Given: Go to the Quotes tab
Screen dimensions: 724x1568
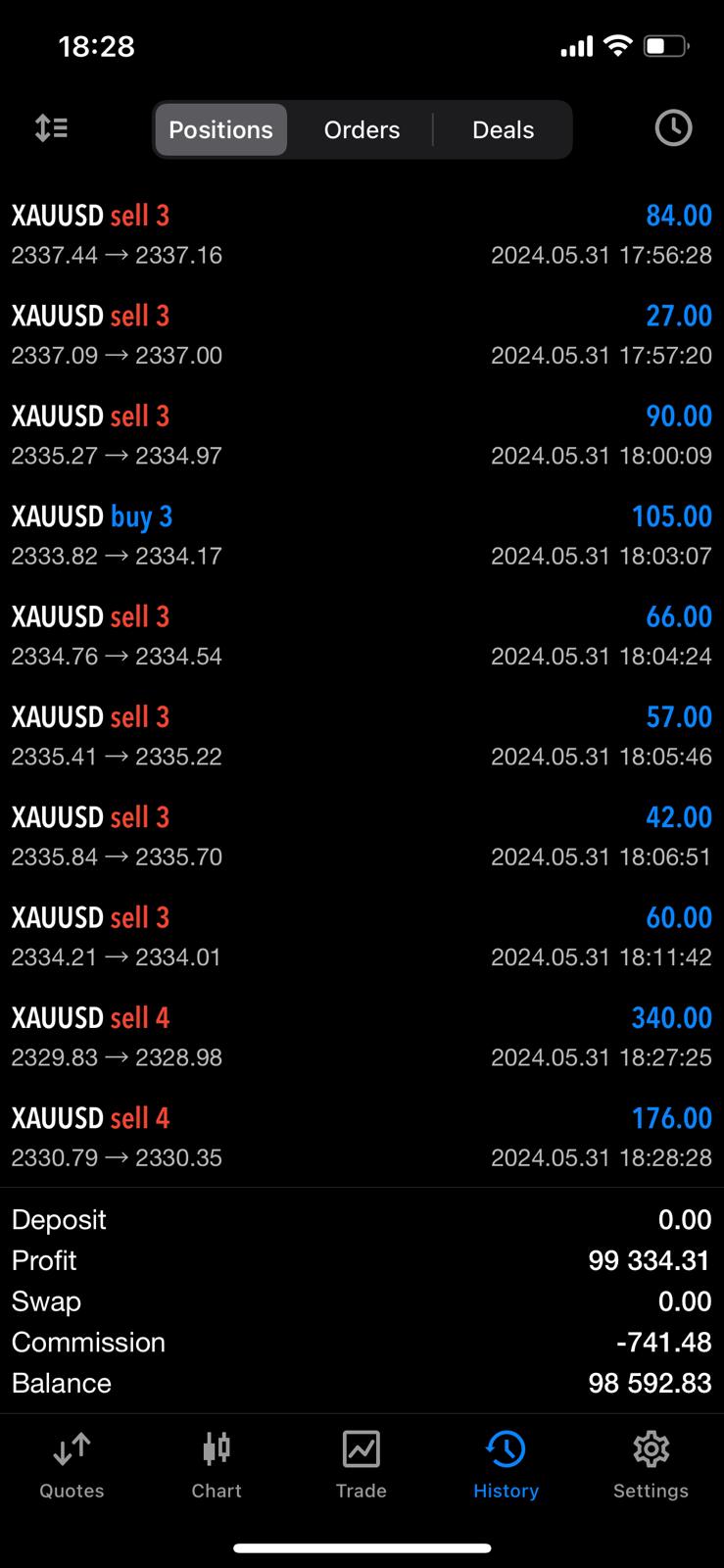Looking at the screenshot, I should click(x=72, y=1465).
